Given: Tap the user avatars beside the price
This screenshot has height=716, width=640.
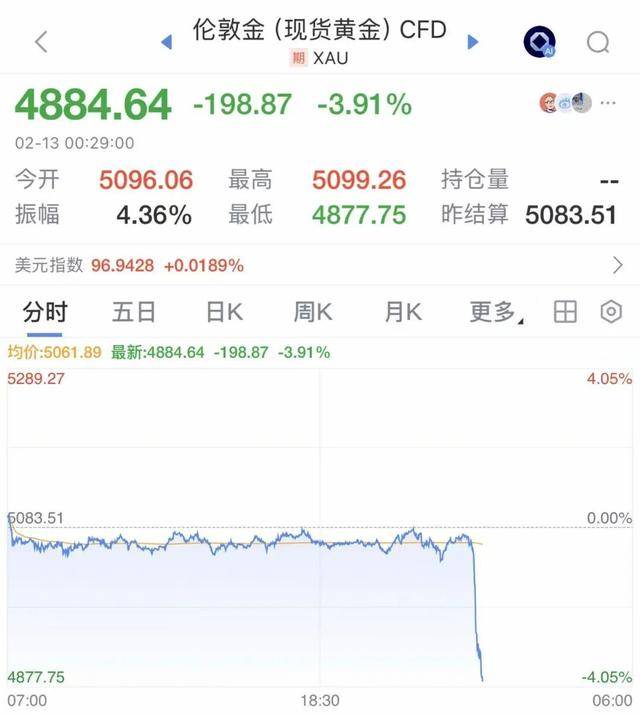Looking at the screenshot, I should tap(566, 103).
